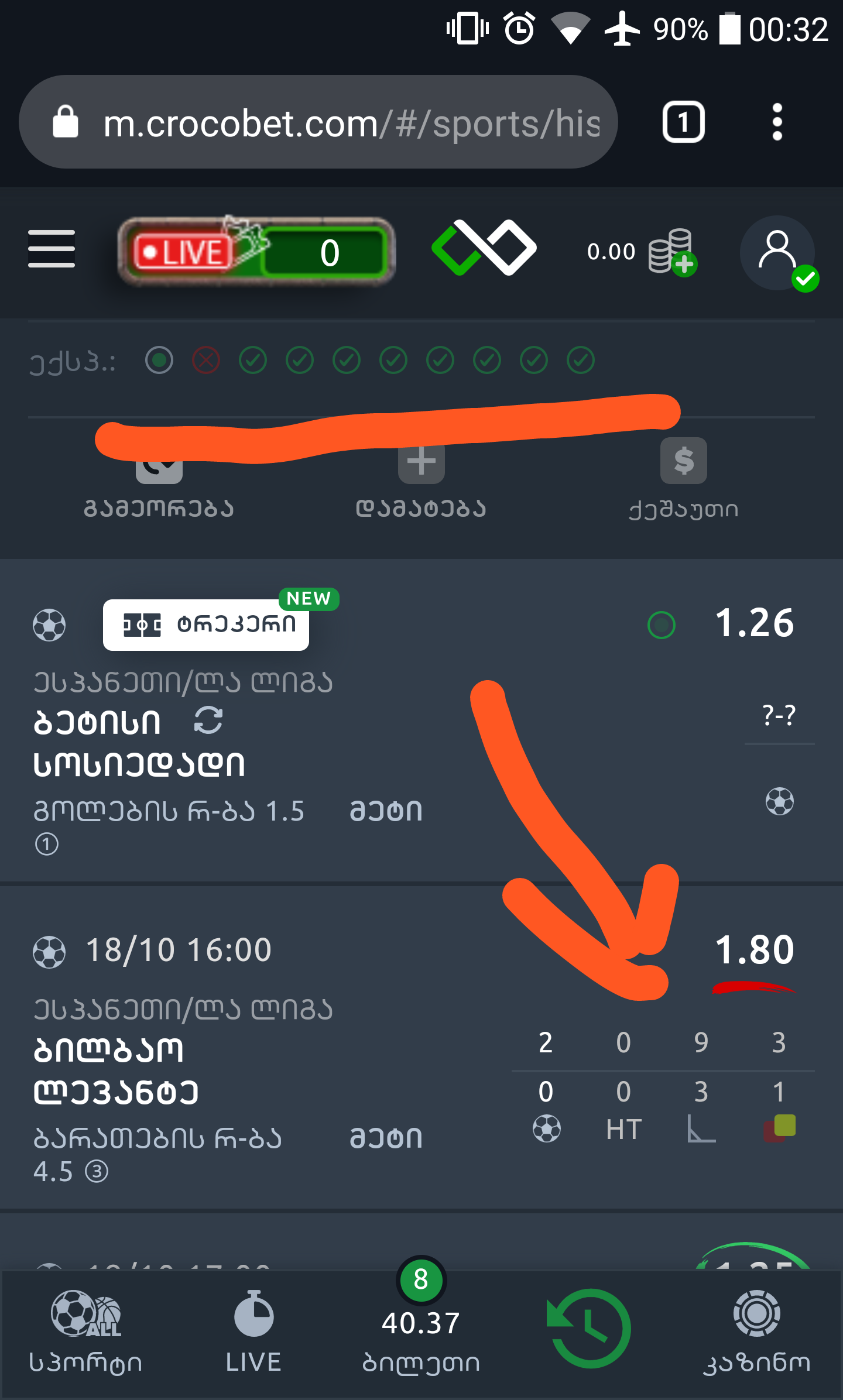Open the browser tab switcher
The image size is (843, 1400).
pyautogui.click(x=683, y=122)
